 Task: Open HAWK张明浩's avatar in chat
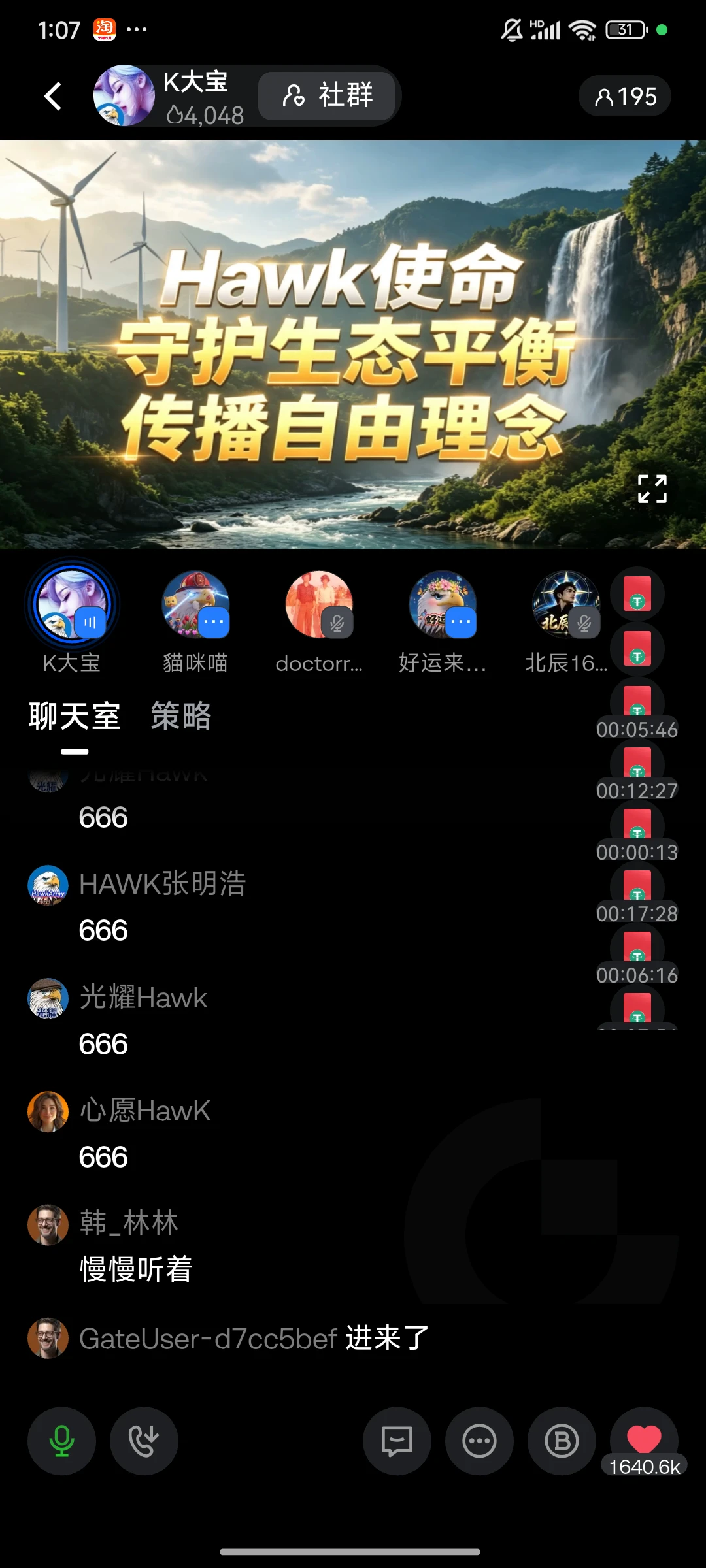click(48, 885)
